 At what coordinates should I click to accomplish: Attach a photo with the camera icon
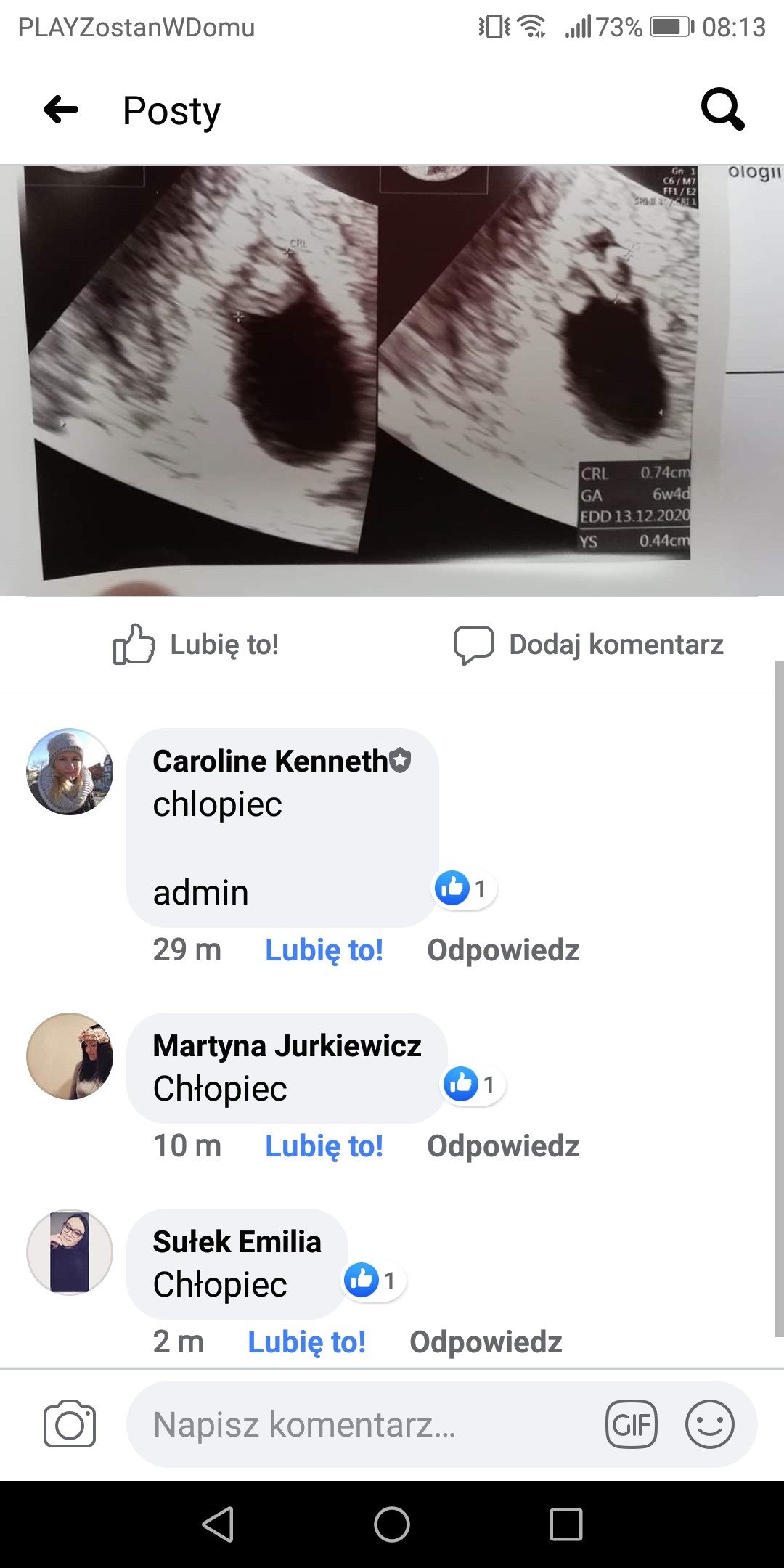(70, 1424)
